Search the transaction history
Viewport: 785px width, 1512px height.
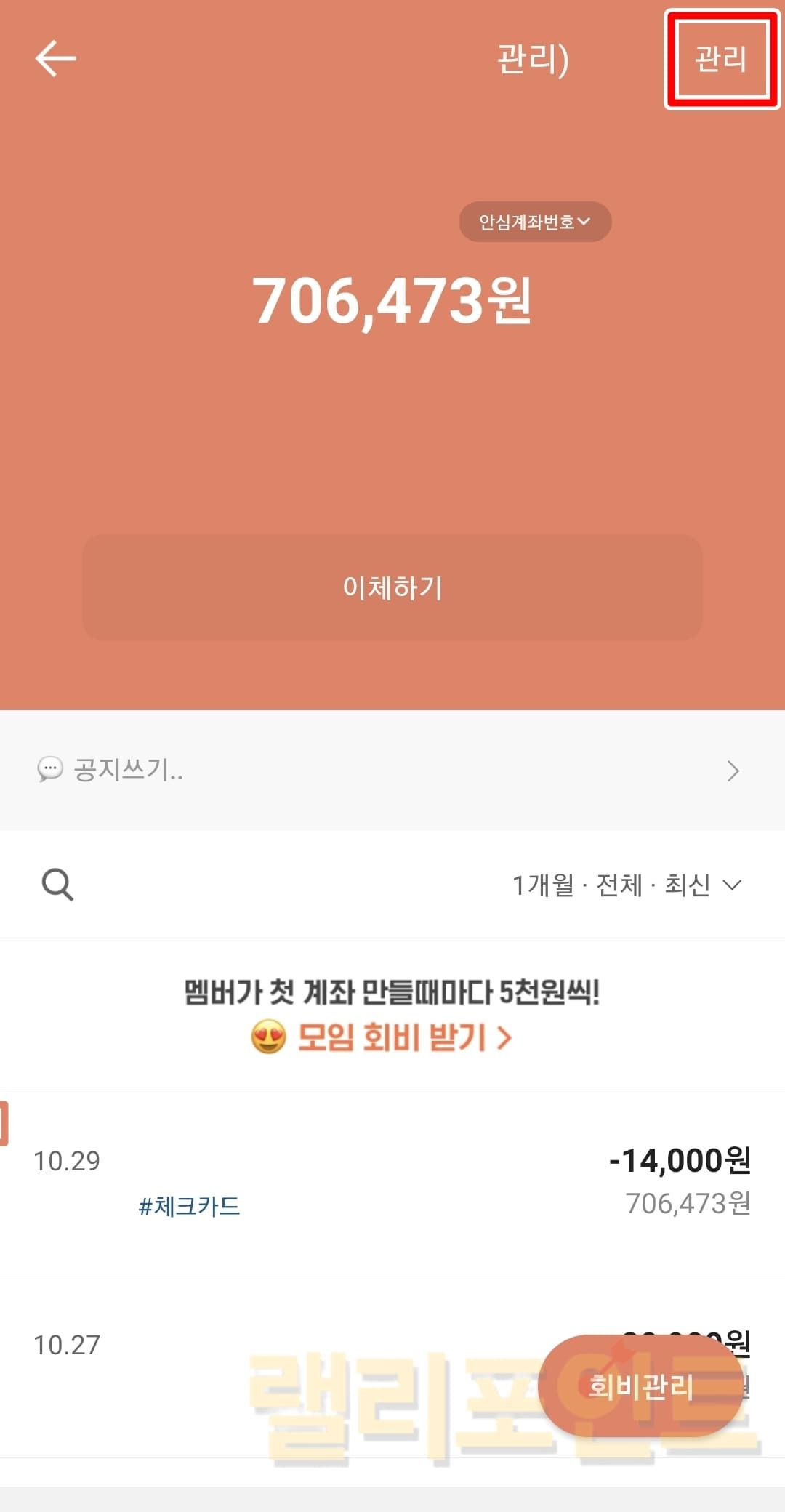tap(57, 885)
